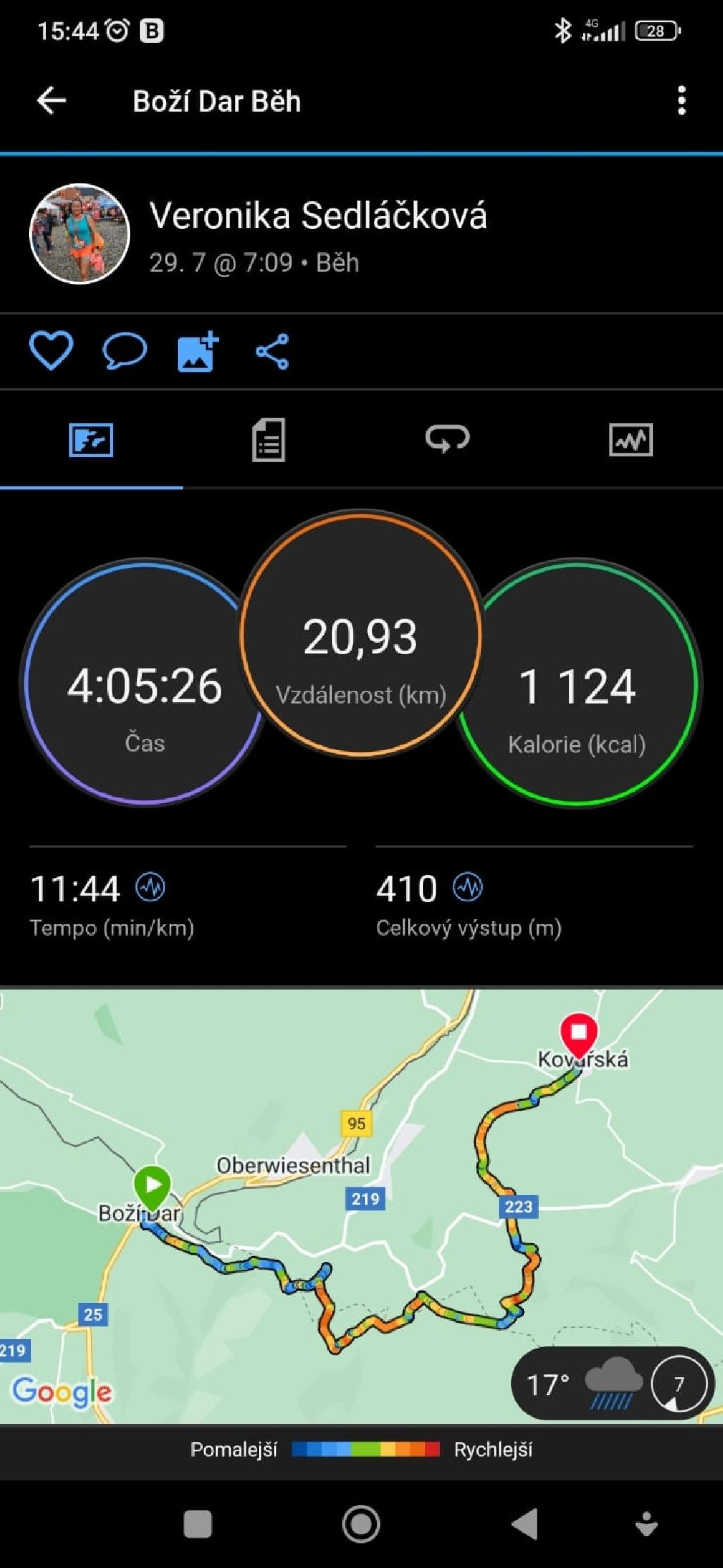This screenshot has height=1568, width=723.
Task: Open Veronika Sedláčková's profile picture
Action: point(80,234)
